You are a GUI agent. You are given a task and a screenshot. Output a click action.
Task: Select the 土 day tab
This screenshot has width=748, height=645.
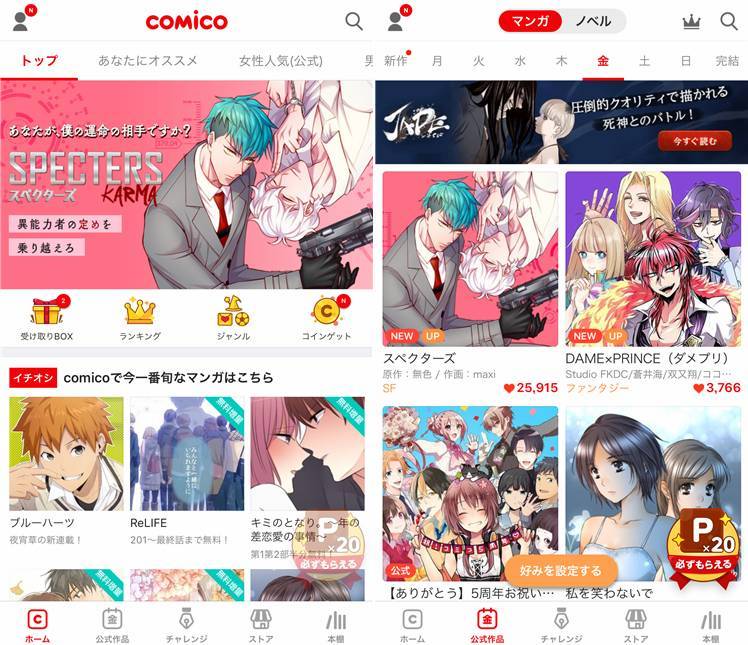[x=644, y=61]
